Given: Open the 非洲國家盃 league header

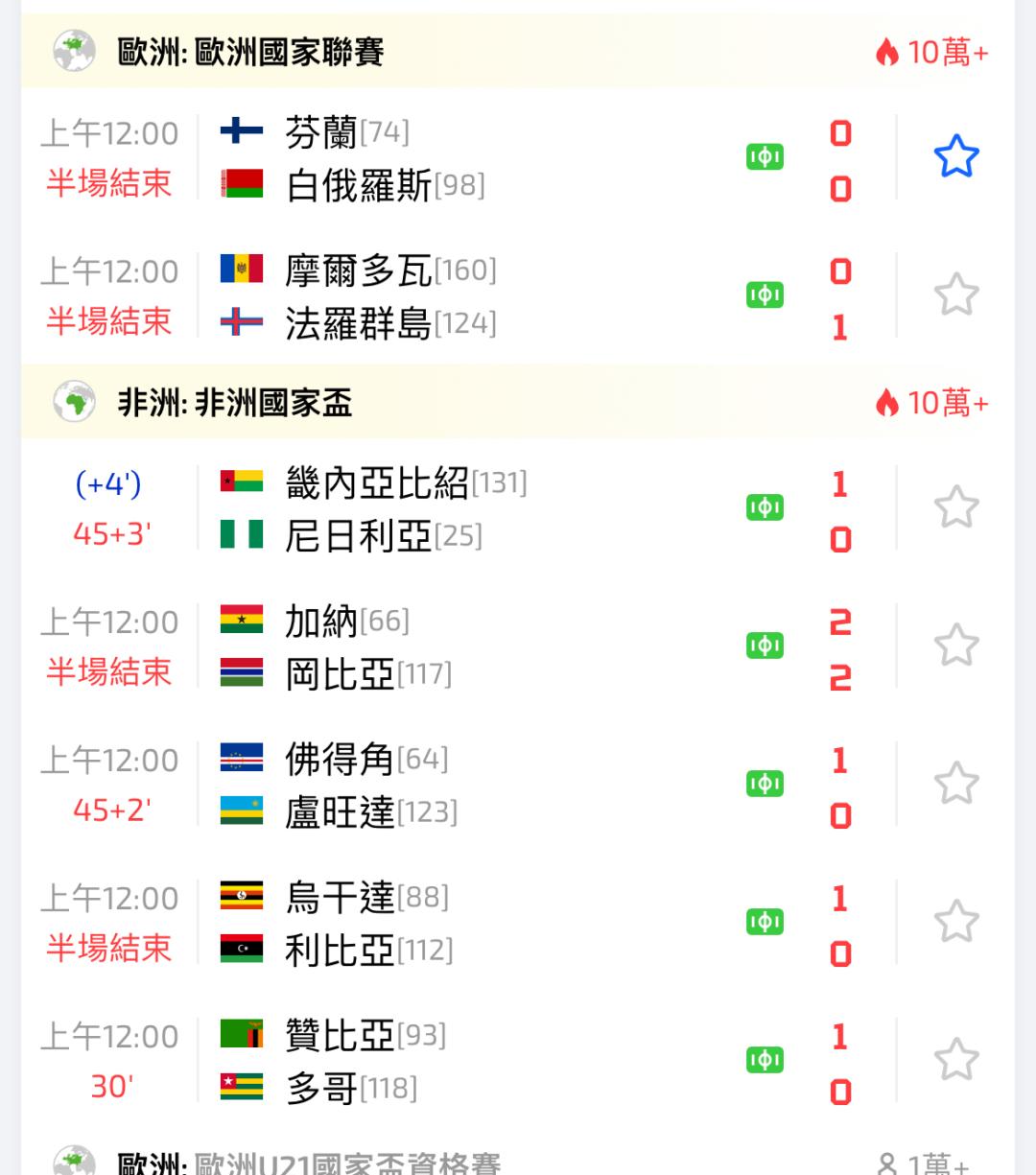Looking at the screenshot, I should pyautogui.click(x=518, y=402).
